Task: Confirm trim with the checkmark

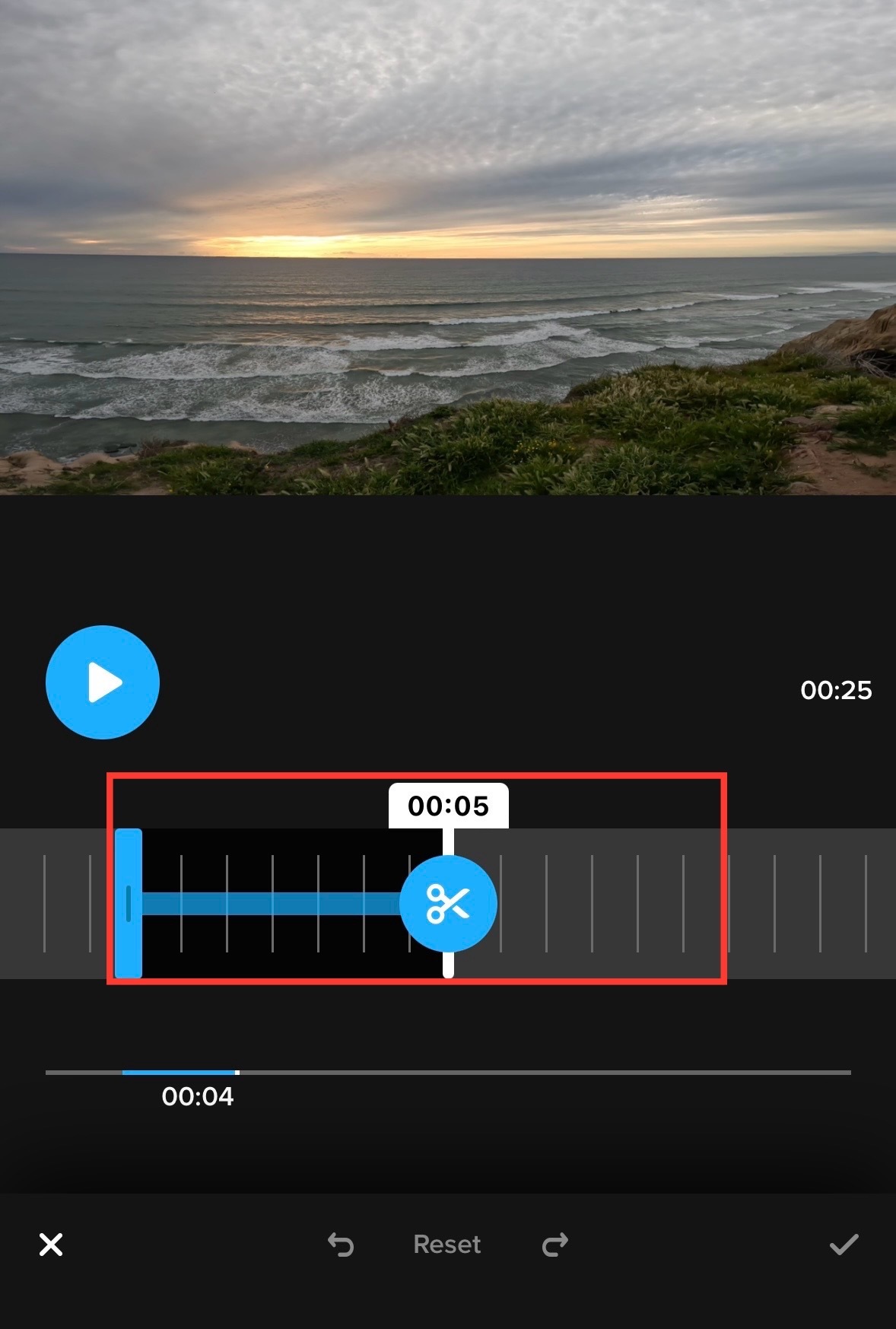Action: [x=844, y=1245]
